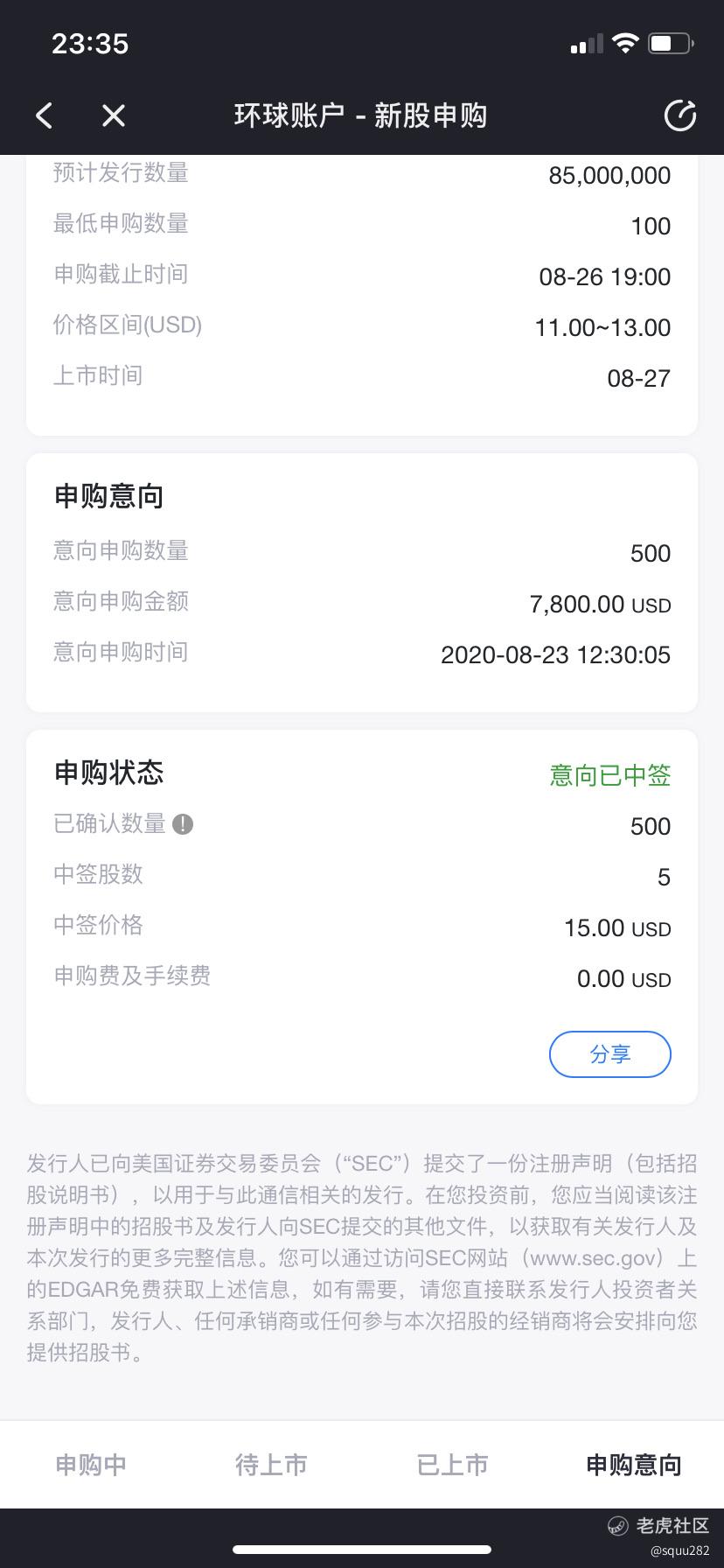Tap the 分享 button
724x1568 pixels.
(610, 1054)
